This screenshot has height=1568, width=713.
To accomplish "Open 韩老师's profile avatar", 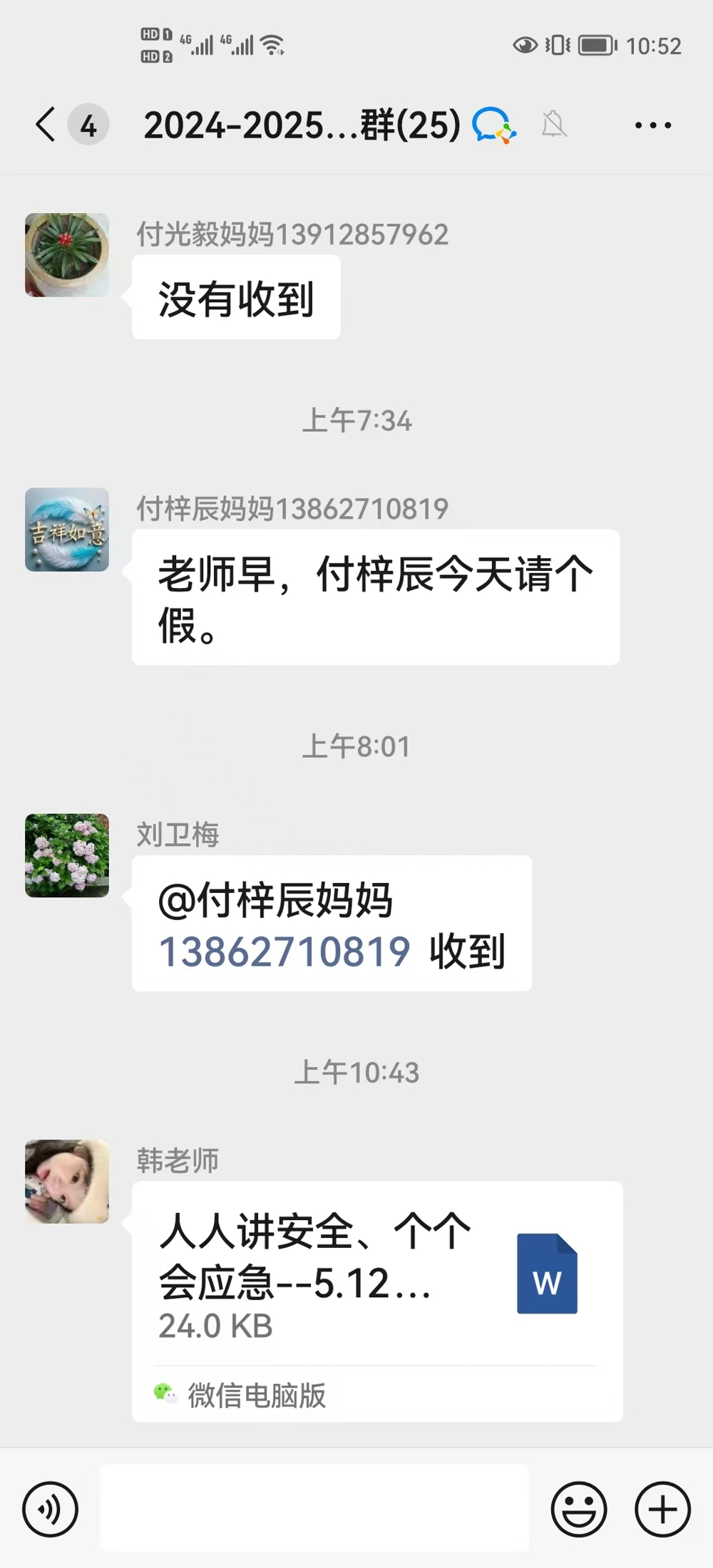I will click(x=67, y=1181).
